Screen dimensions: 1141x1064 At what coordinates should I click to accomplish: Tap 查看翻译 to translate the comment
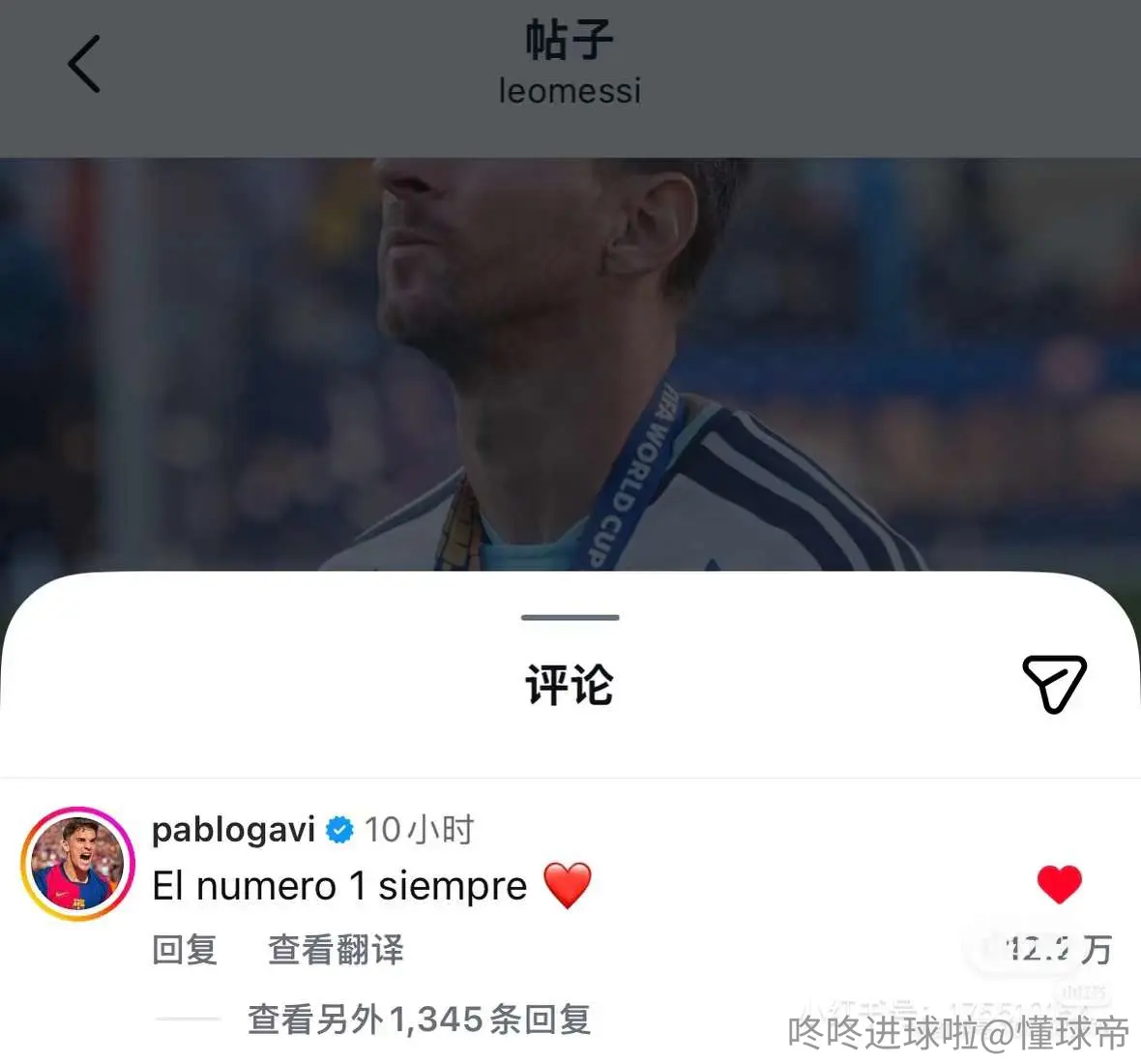point(336,950)
